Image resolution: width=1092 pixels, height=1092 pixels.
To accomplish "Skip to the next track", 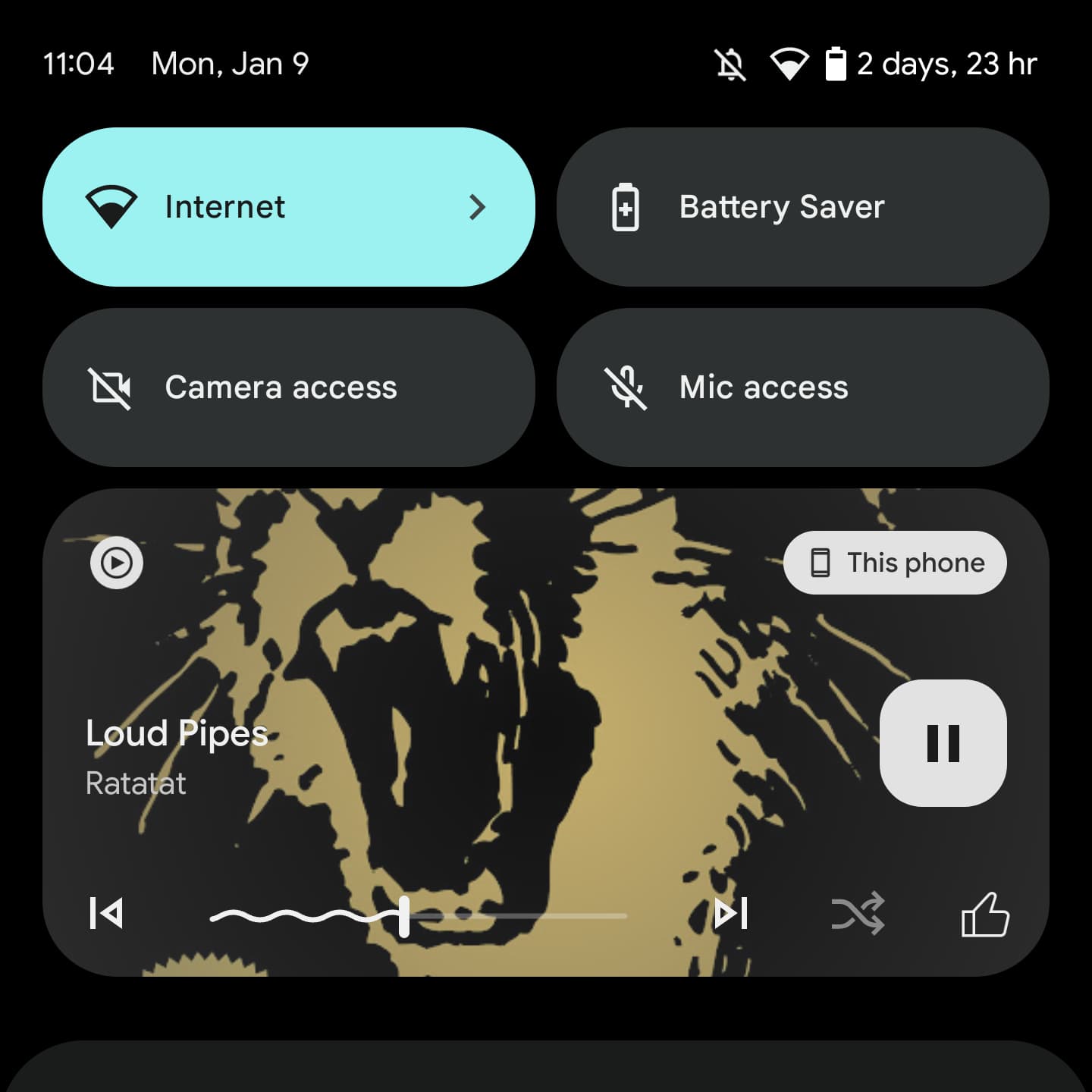I will [x=731, y=913].
